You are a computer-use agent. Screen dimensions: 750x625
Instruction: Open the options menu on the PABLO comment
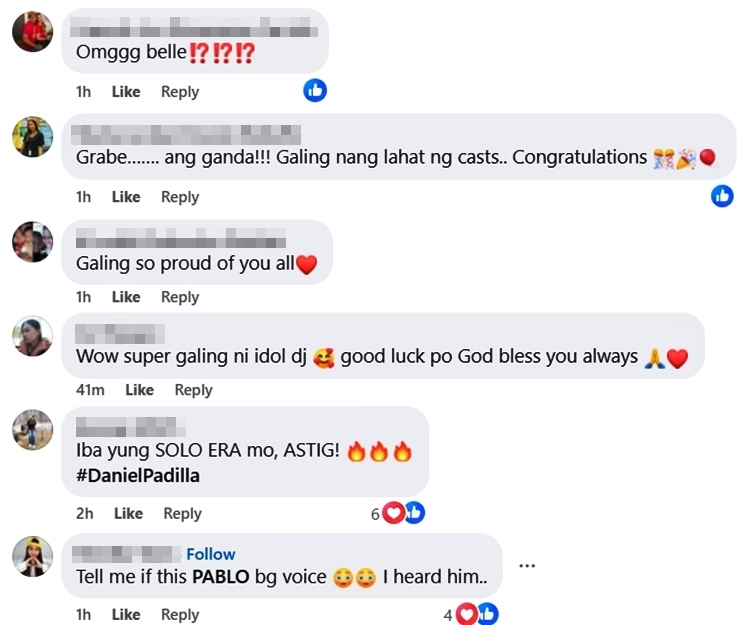(x=527, y=566)
